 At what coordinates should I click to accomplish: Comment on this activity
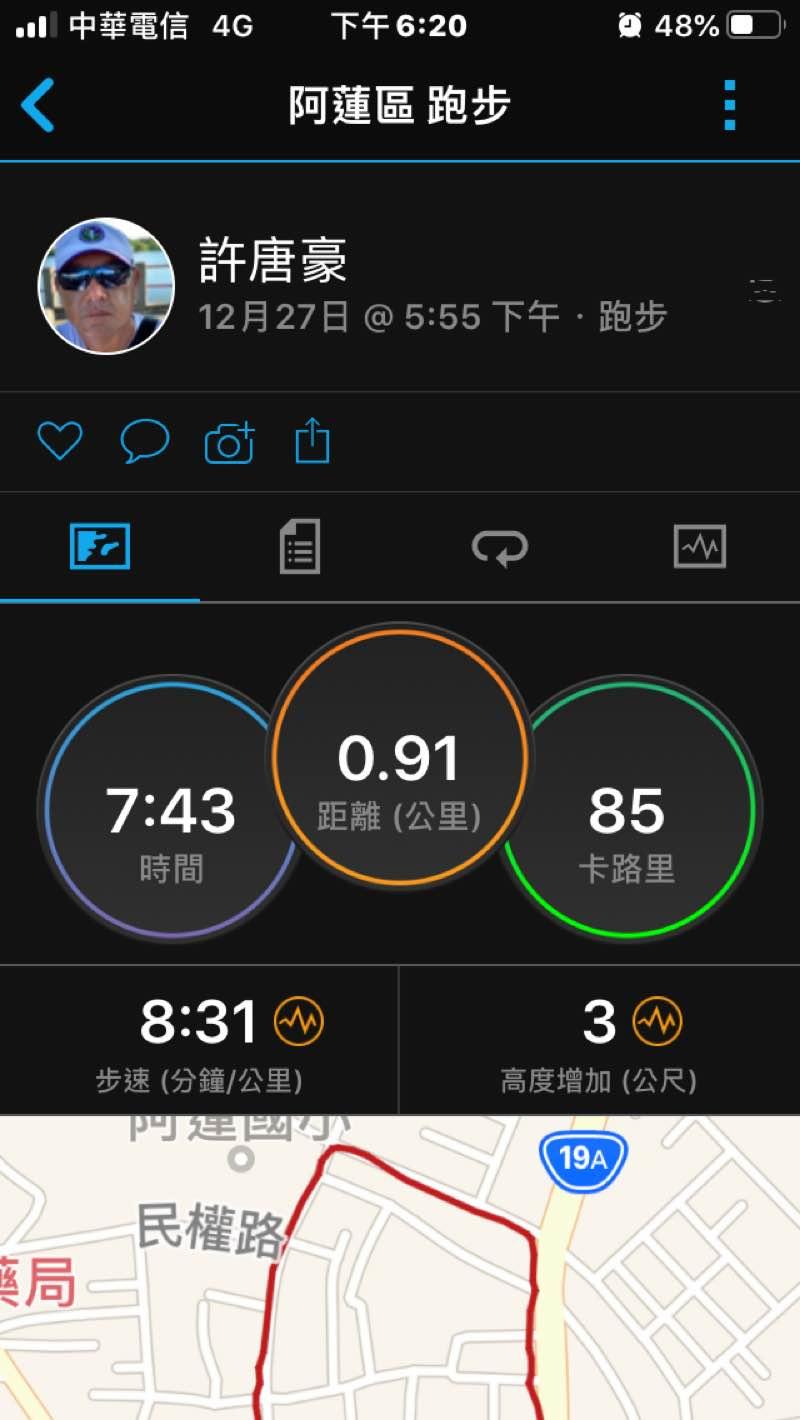[145, 441]
